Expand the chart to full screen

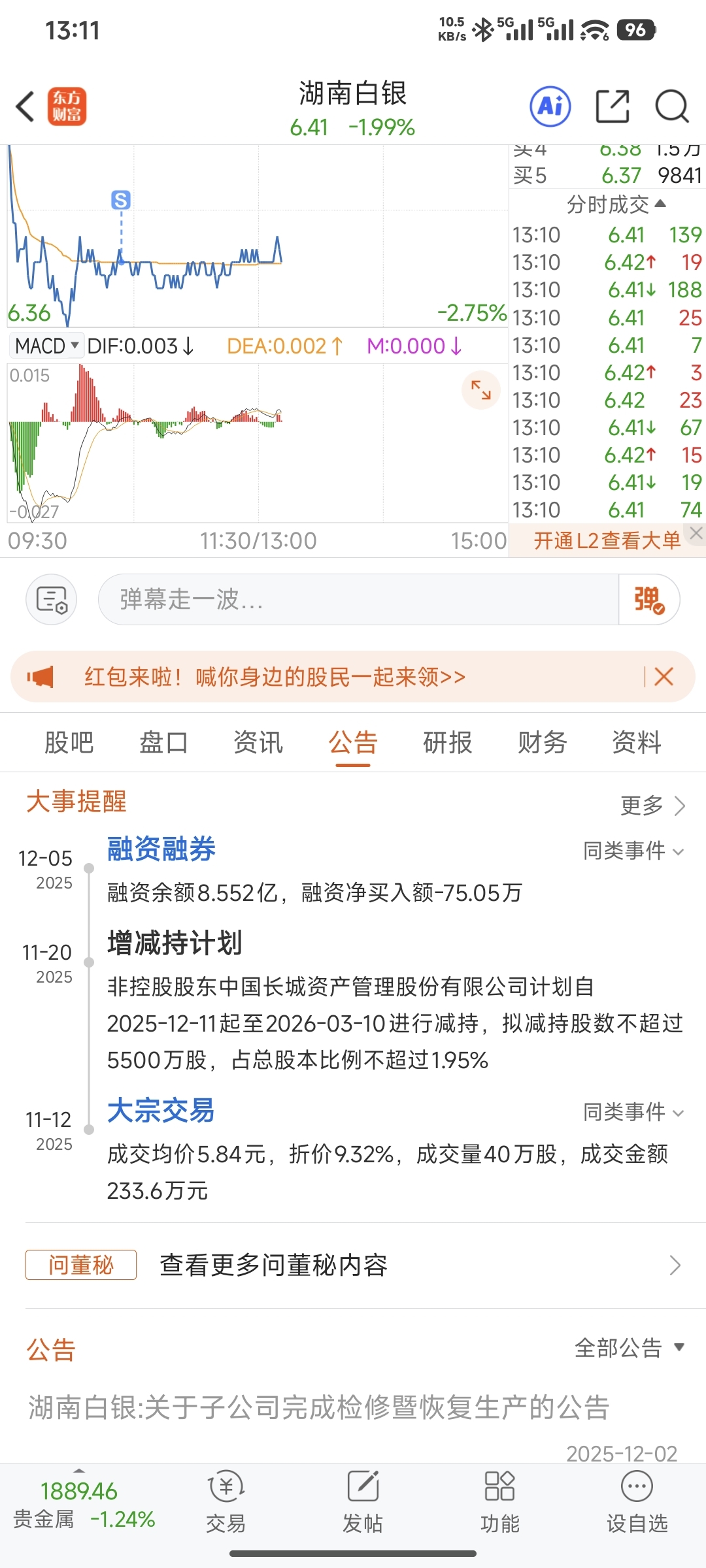(481, 390)
